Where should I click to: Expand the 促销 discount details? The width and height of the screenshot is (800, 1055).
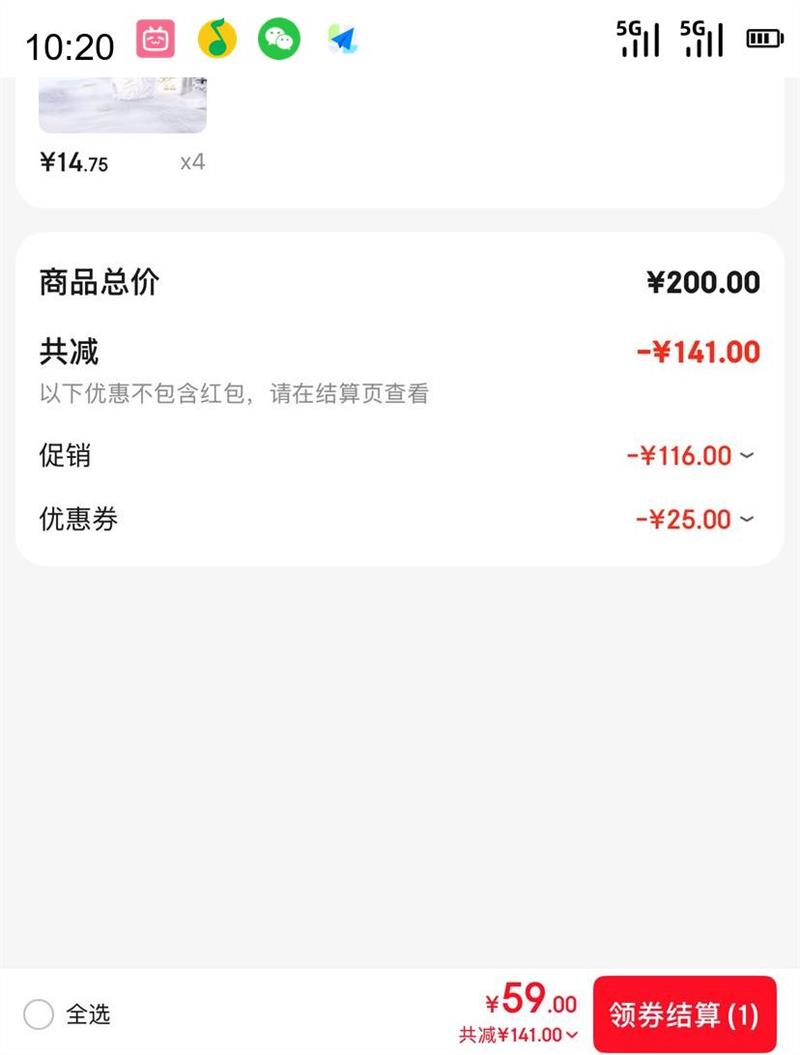[x=746, y=456]
